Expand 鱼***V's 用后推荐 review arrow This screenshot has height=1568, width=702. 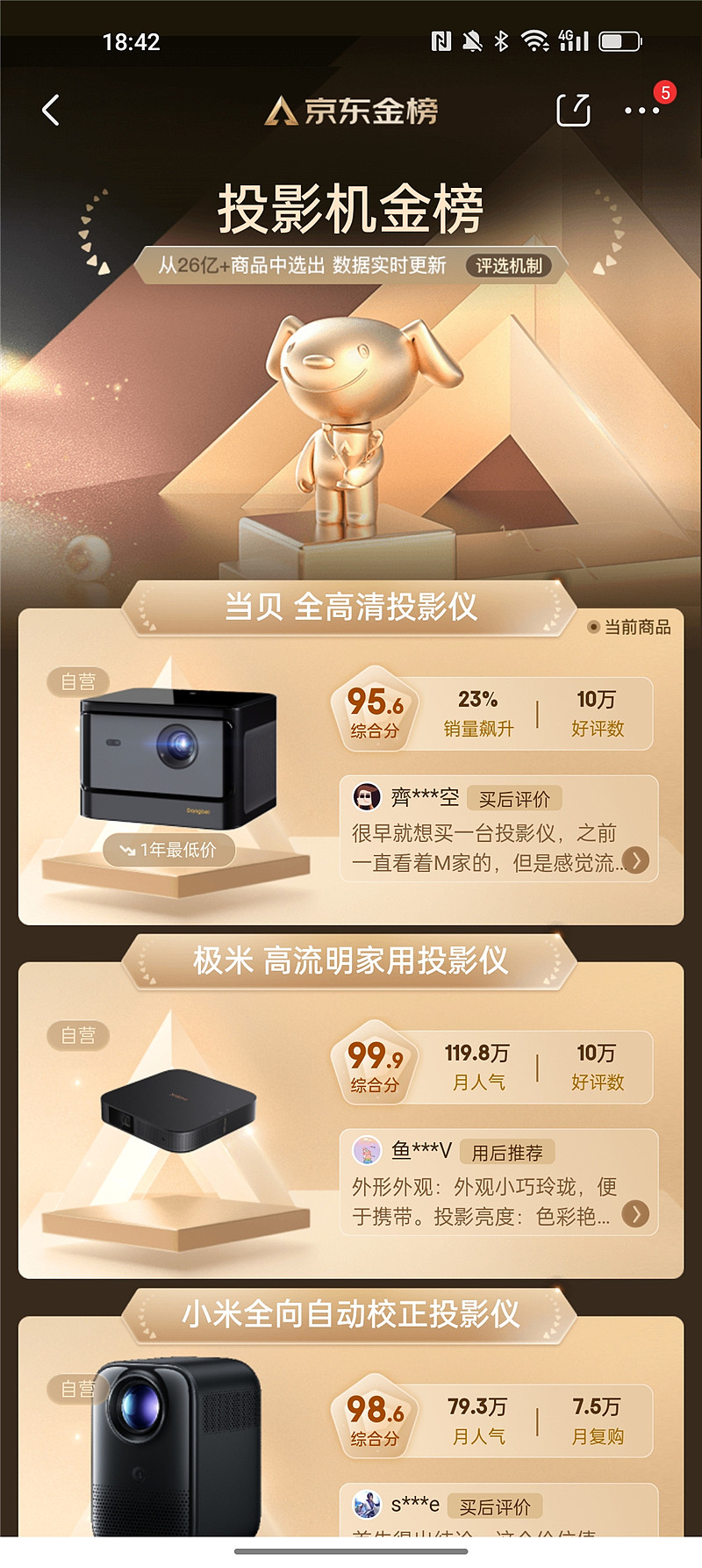point(635,1214)
